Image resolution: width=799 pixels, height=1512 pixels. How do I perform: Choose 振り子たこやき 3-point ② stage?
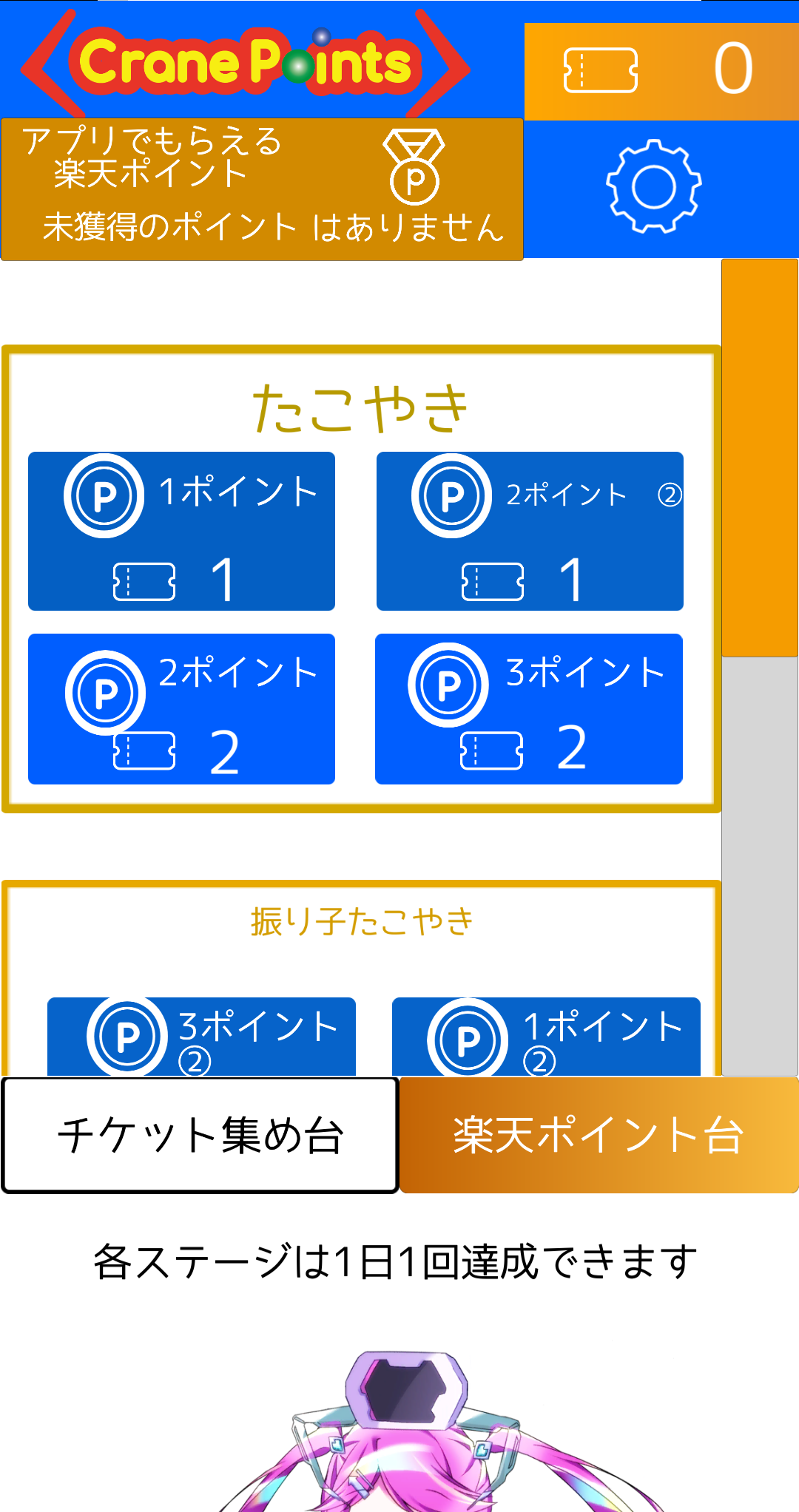pos(201,1037)
